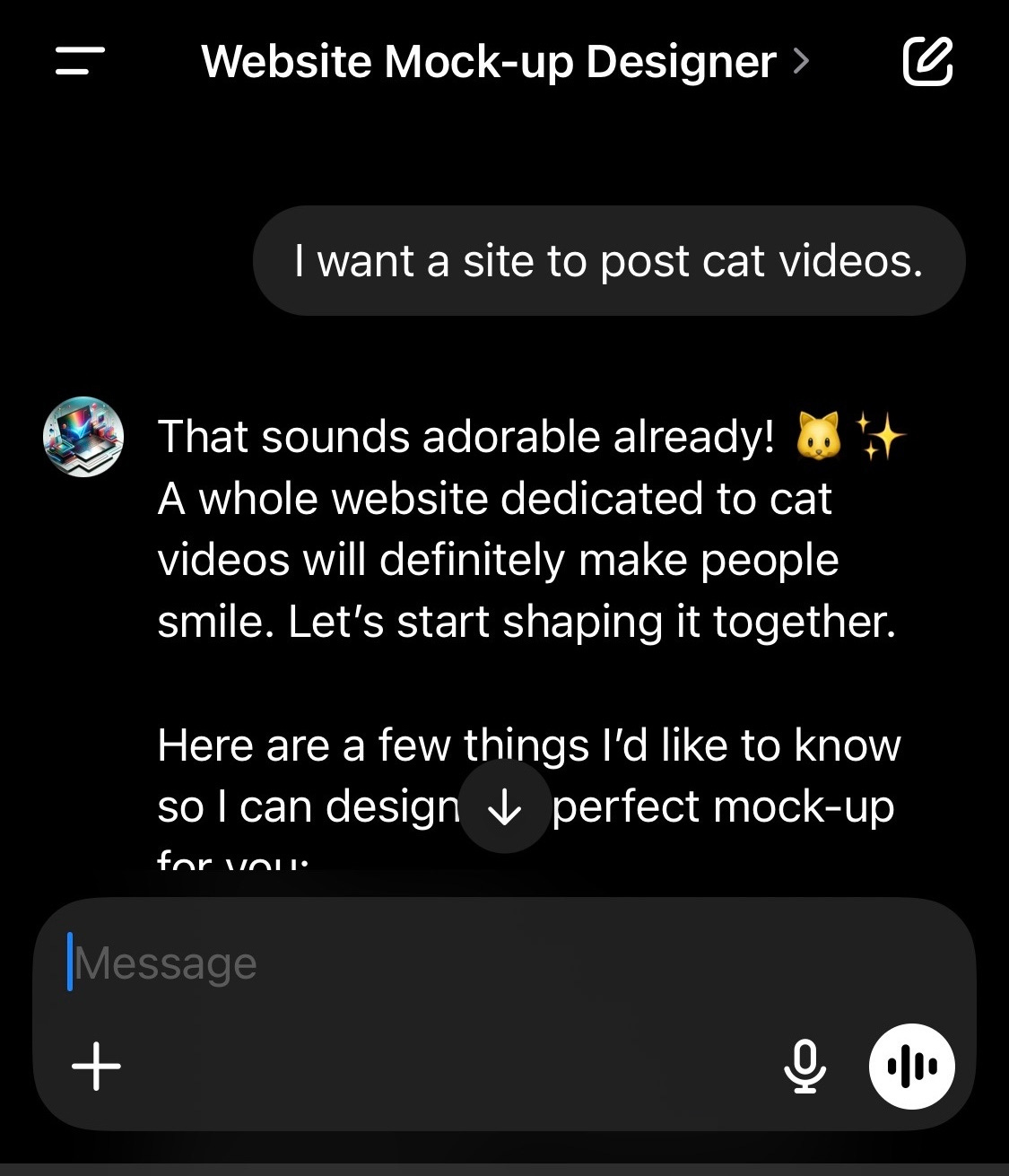Jump to the latest message arrow
Screen dimensions: 1009x1176
point(504,807)
